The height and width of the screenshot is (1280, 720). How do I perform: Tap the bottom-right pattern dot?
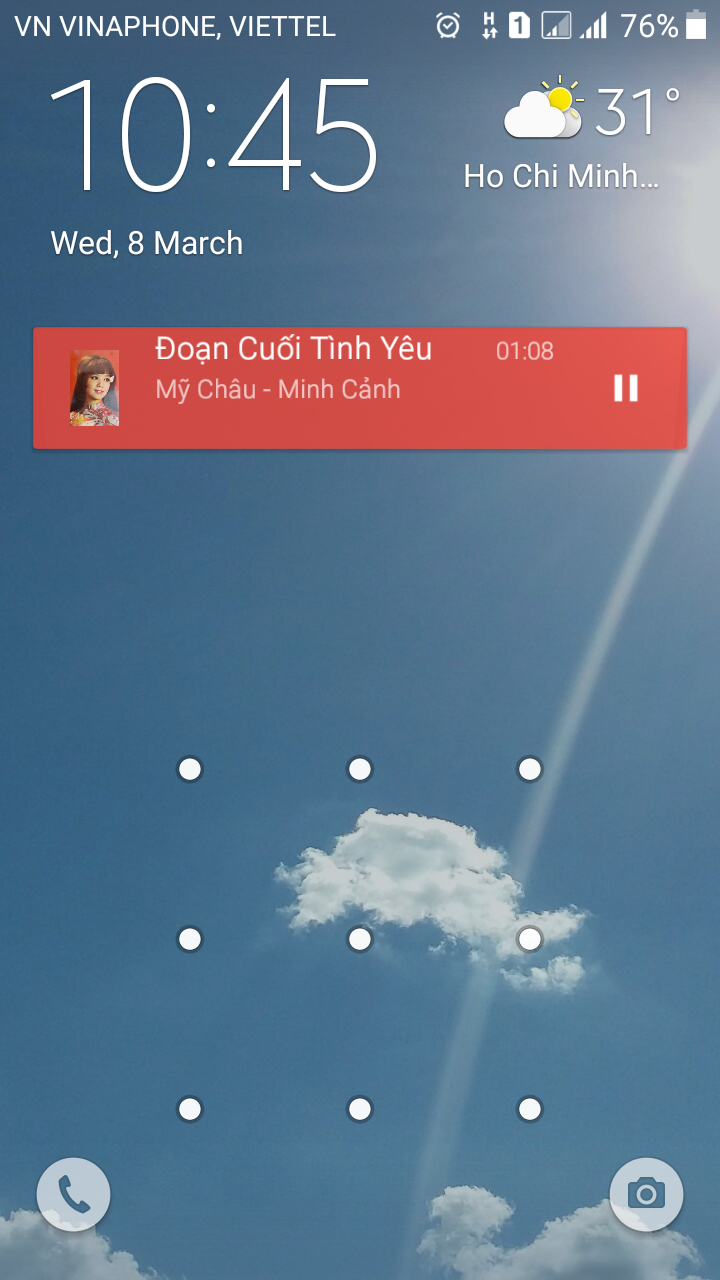(530, 1109)
